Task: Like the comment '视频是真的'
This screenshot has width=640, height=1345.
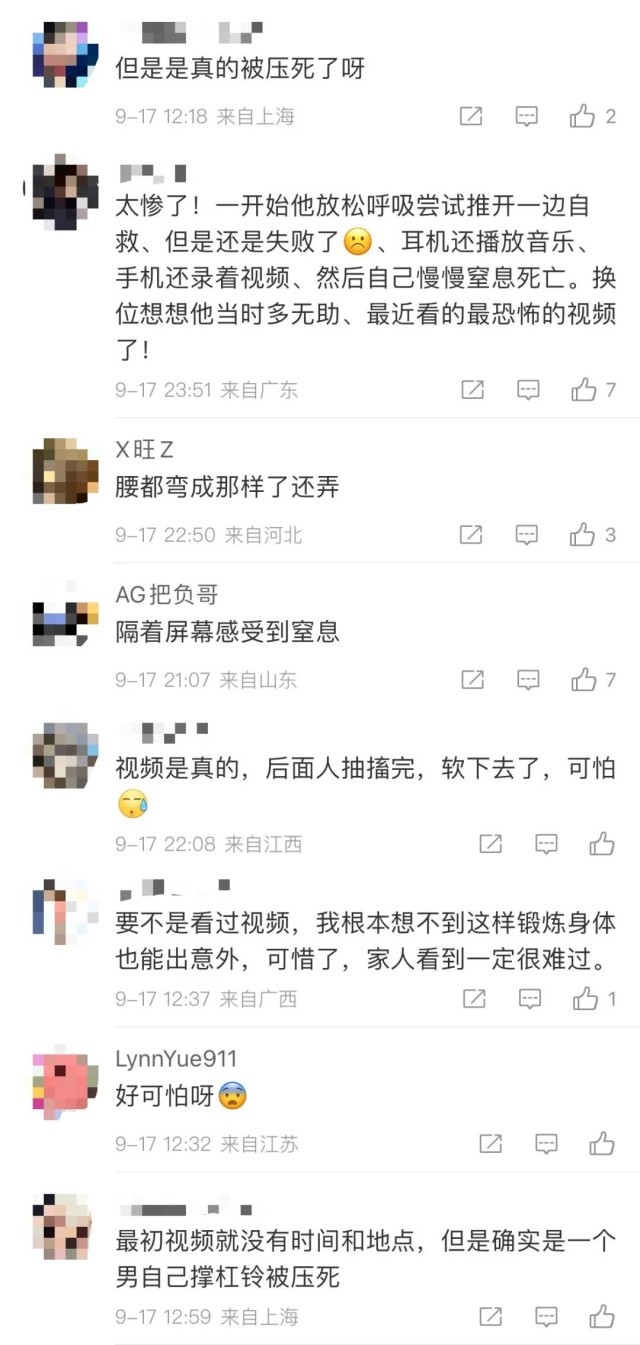Action: [x=602, y=844]
